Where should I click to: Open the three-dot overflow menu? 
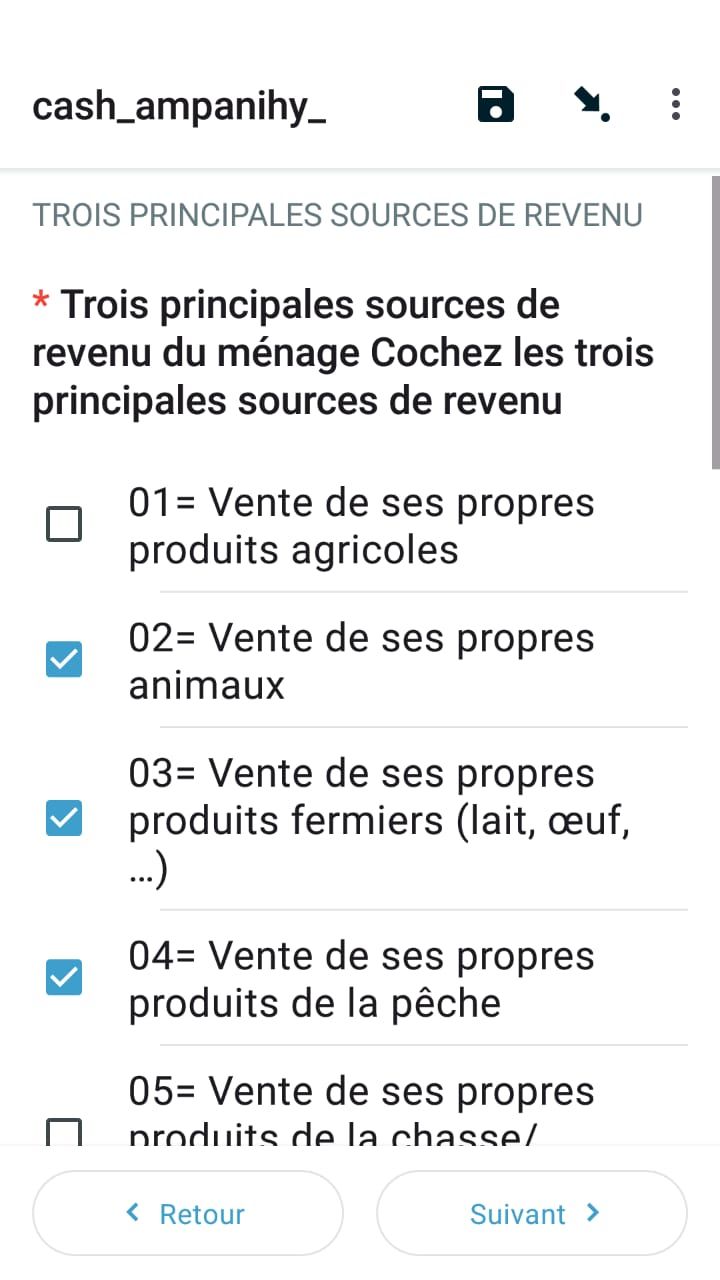tap(676, 104)
